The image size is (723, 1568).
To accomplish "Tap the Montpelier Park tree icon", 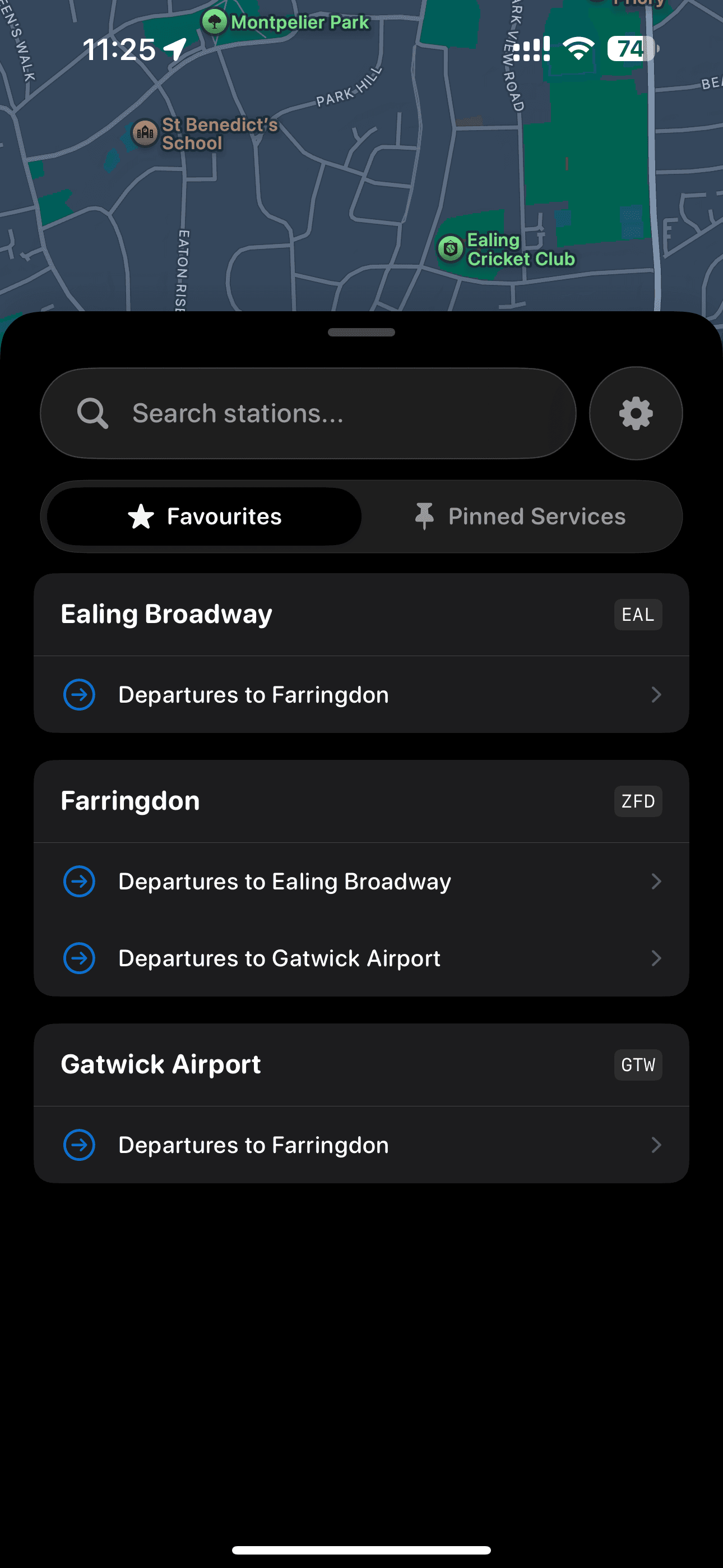I will tap(215, 21).
